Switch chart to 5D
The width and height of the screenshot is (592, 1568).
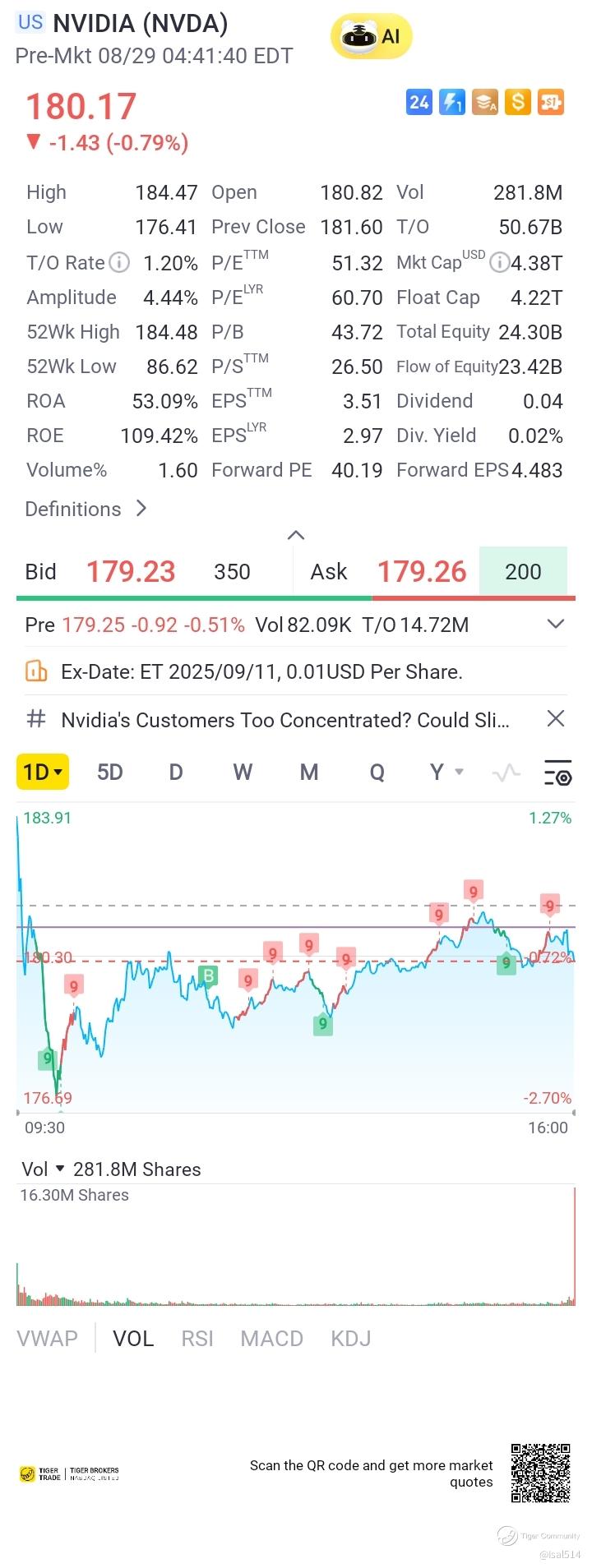coord(109,772)
